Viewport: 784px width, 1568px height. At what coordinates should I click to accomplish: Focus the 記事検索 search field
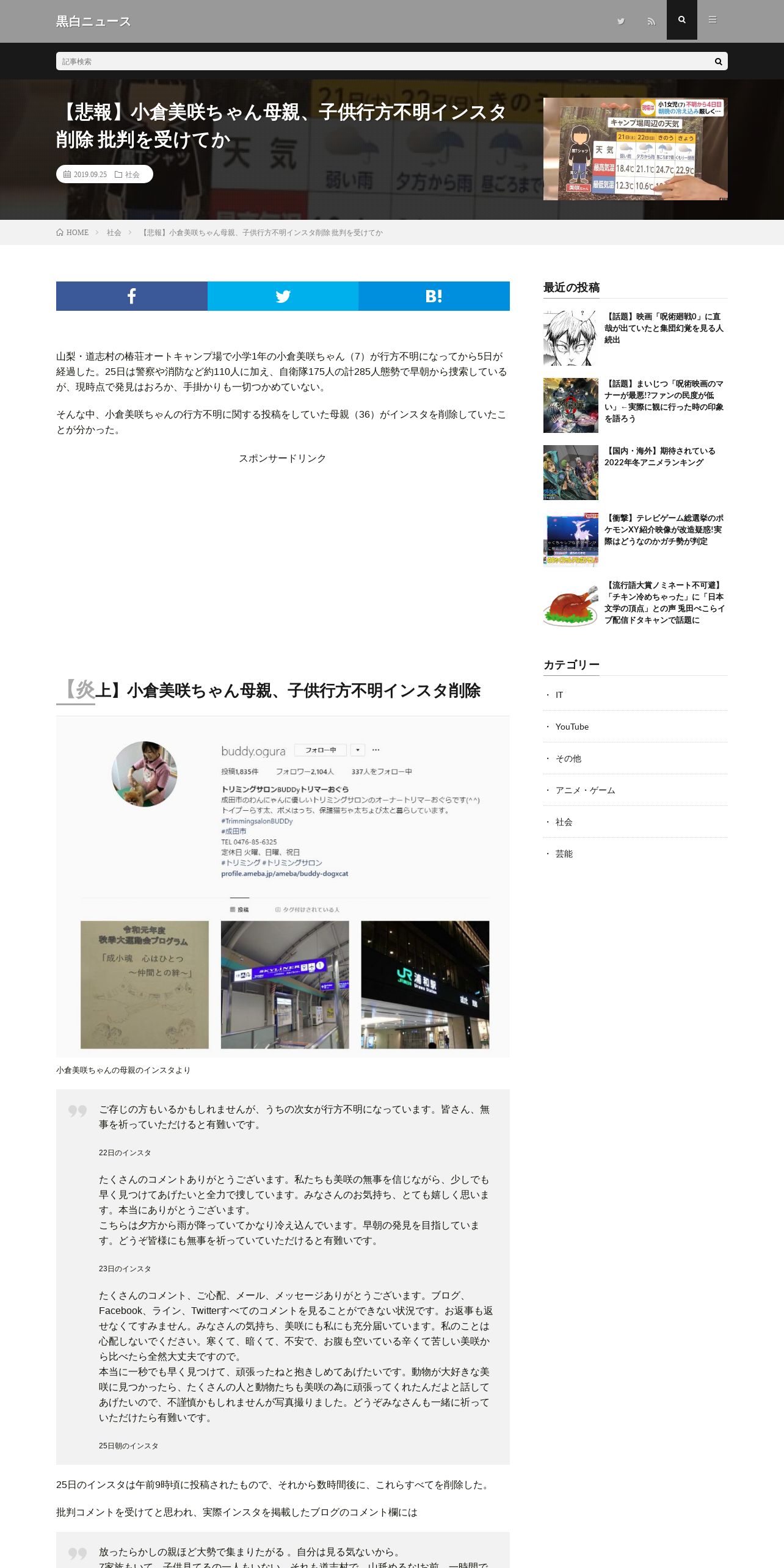(x=385, y=61)
